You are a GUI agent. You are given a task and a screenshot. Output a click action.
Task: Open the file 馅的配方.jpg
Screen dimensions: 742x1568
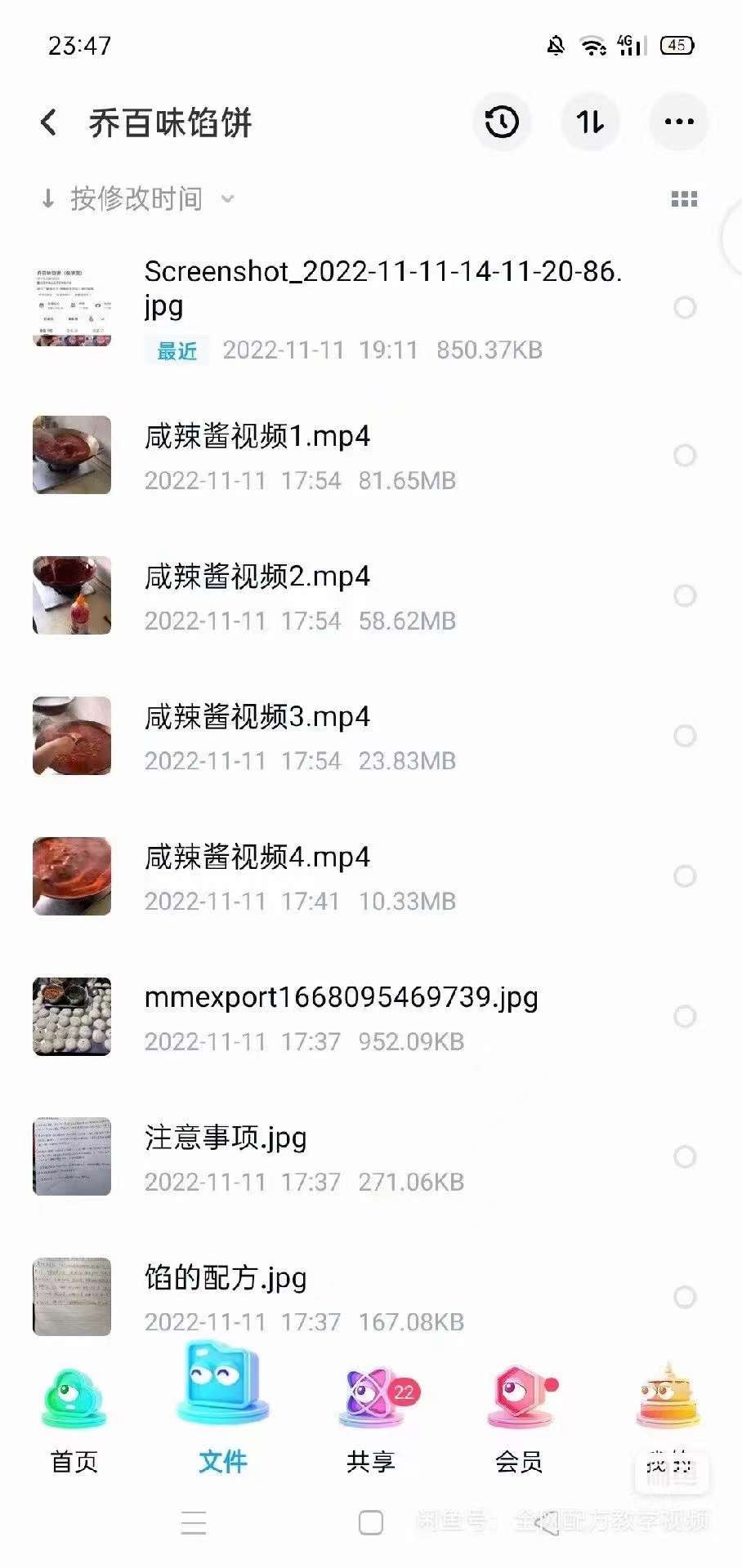(x=225, y=1280)
